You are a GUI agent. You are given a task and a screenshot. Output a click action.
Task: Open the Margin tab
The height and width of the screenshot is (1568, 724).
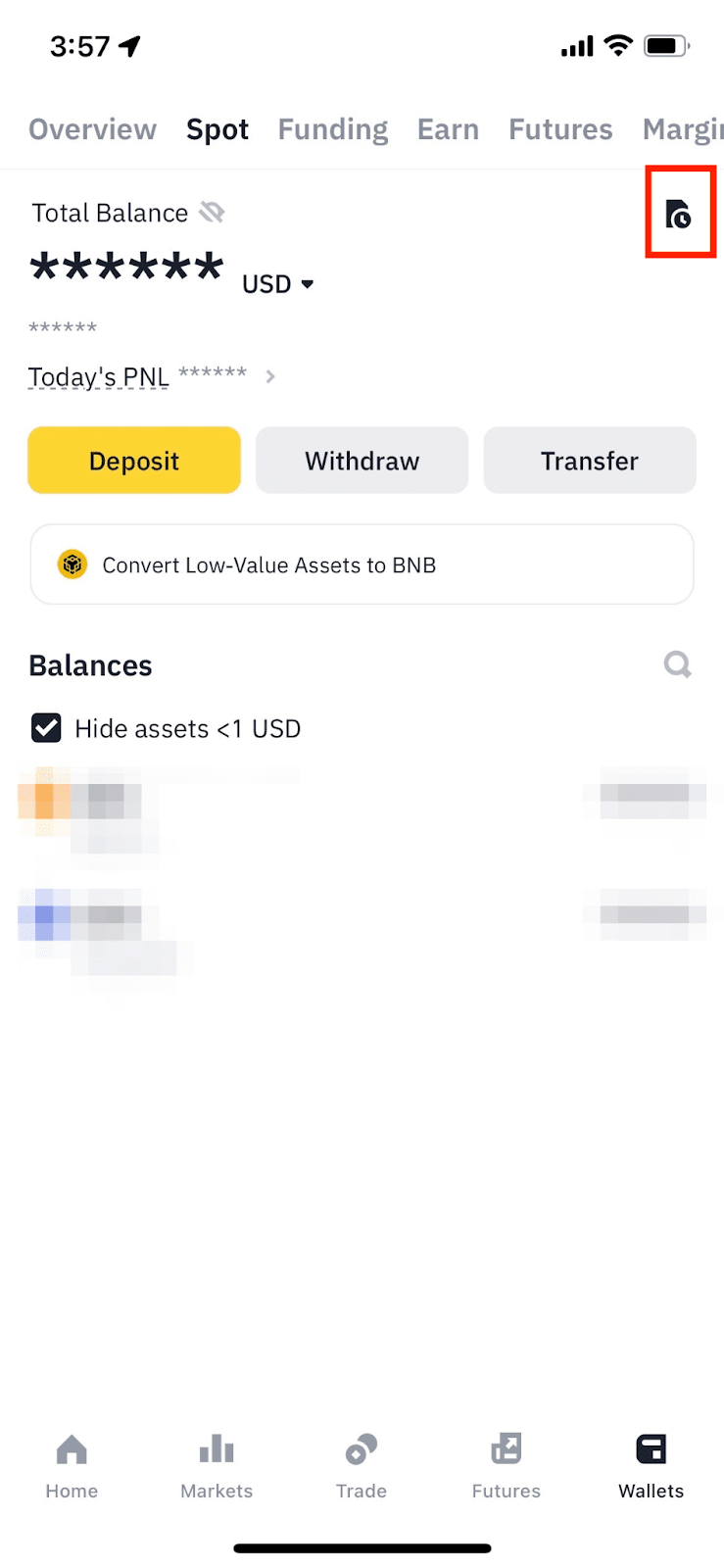click(x=682, y=129)
